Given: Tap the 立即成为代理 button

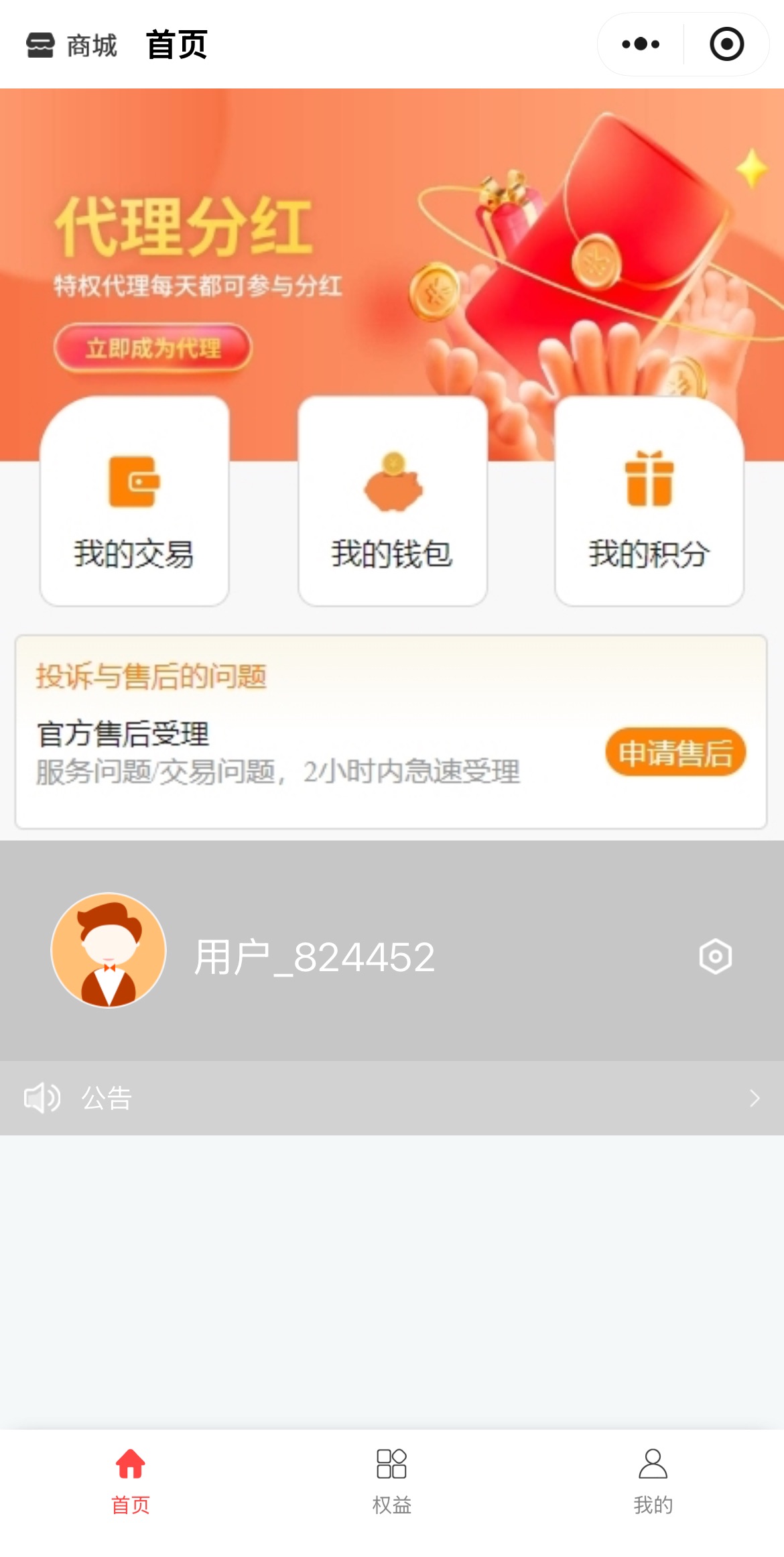Looking at the screenshot, I should [153, 347].
